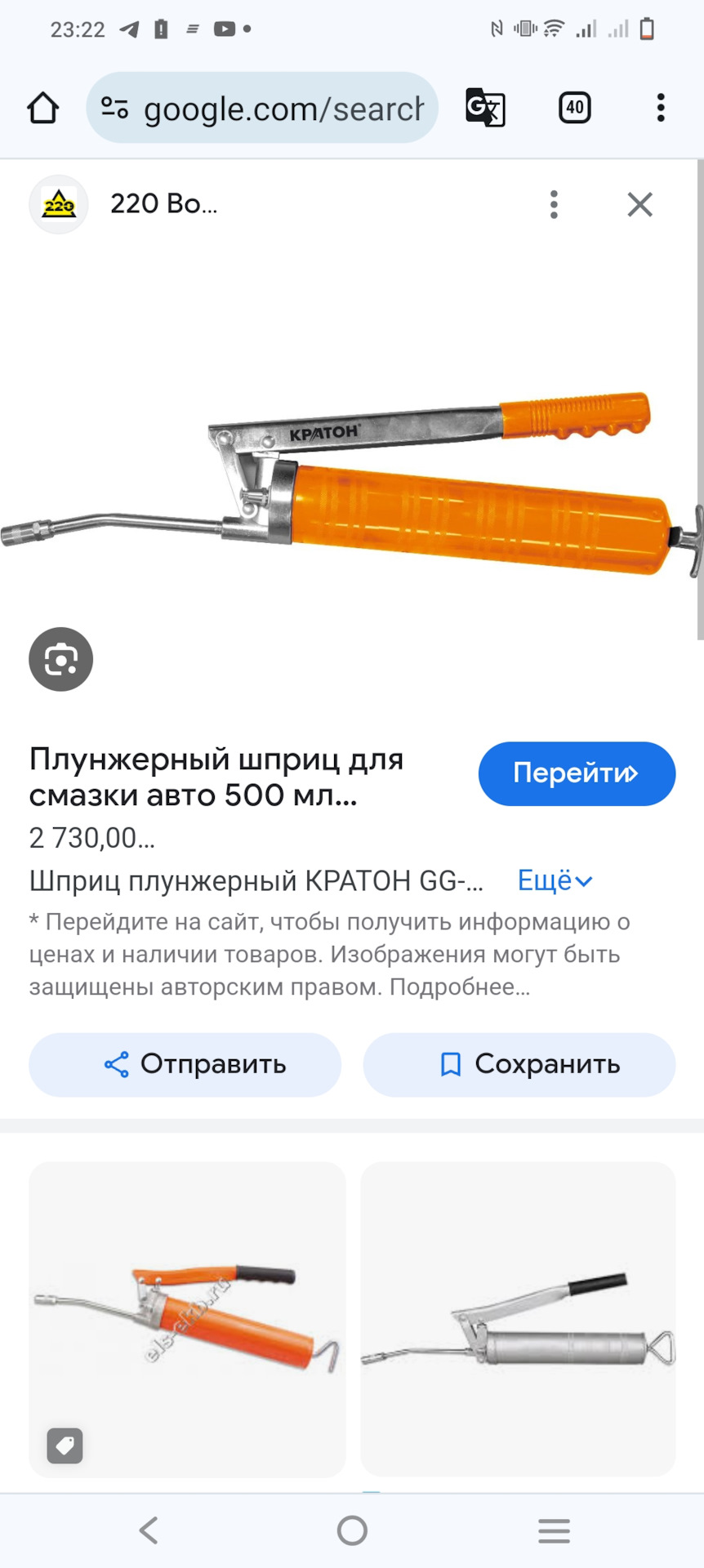
Task: Open the 220 Во... source site header
Action: [x=163, y=204]
